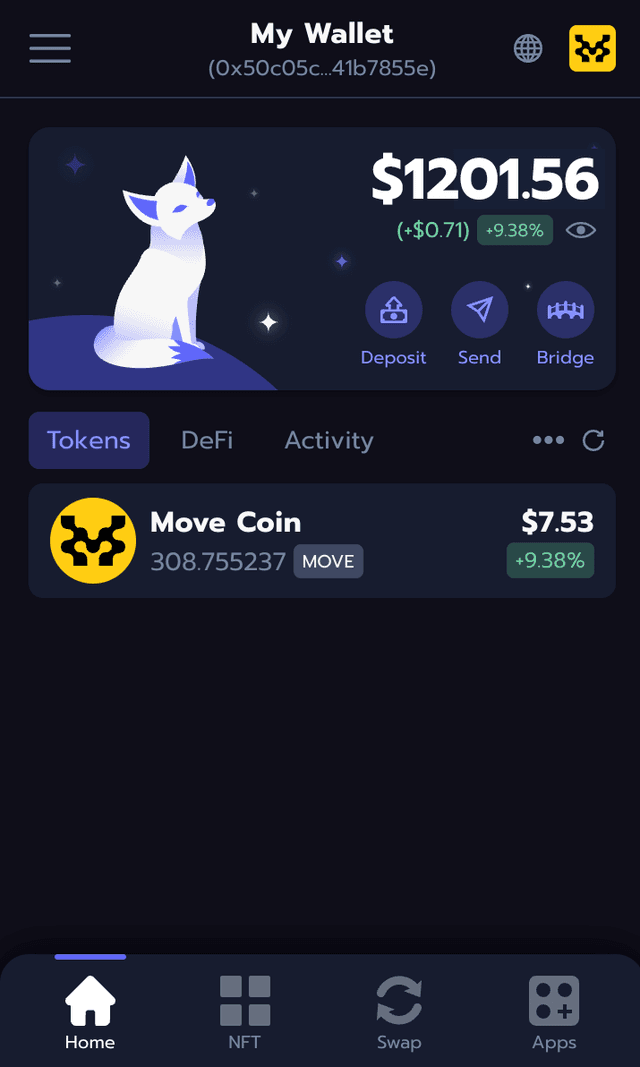640x1067 pixels.
Task: Open the Swap tab
Action: 399,1012
